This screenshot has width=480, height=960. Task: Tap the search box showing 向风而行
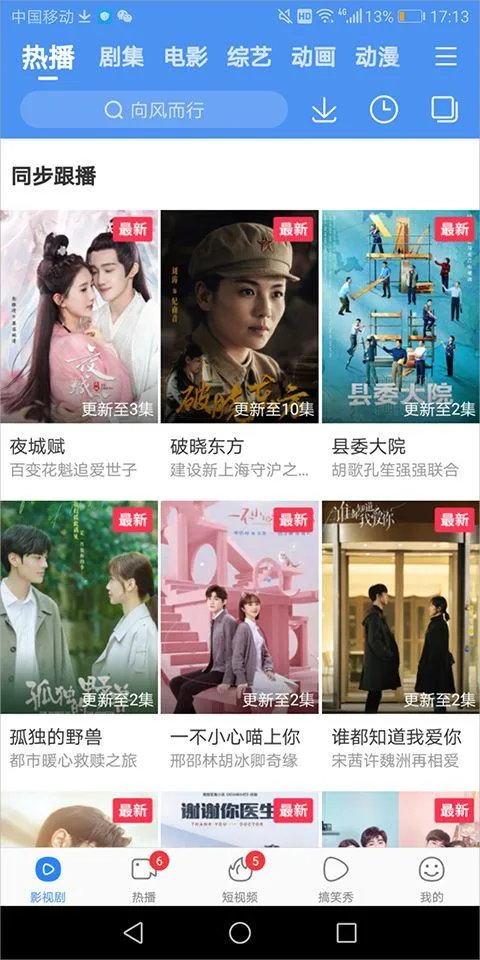pyautogui.click(x=154, y=110)
